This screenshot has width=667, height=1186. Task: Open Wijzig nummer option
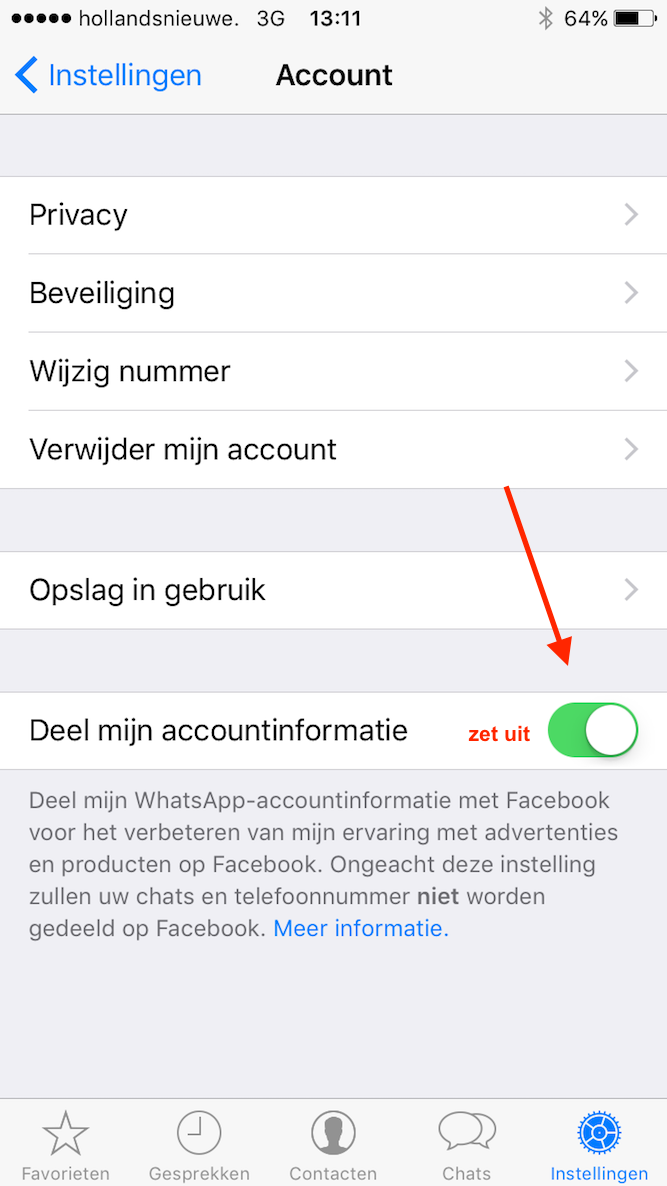[333, 371]
